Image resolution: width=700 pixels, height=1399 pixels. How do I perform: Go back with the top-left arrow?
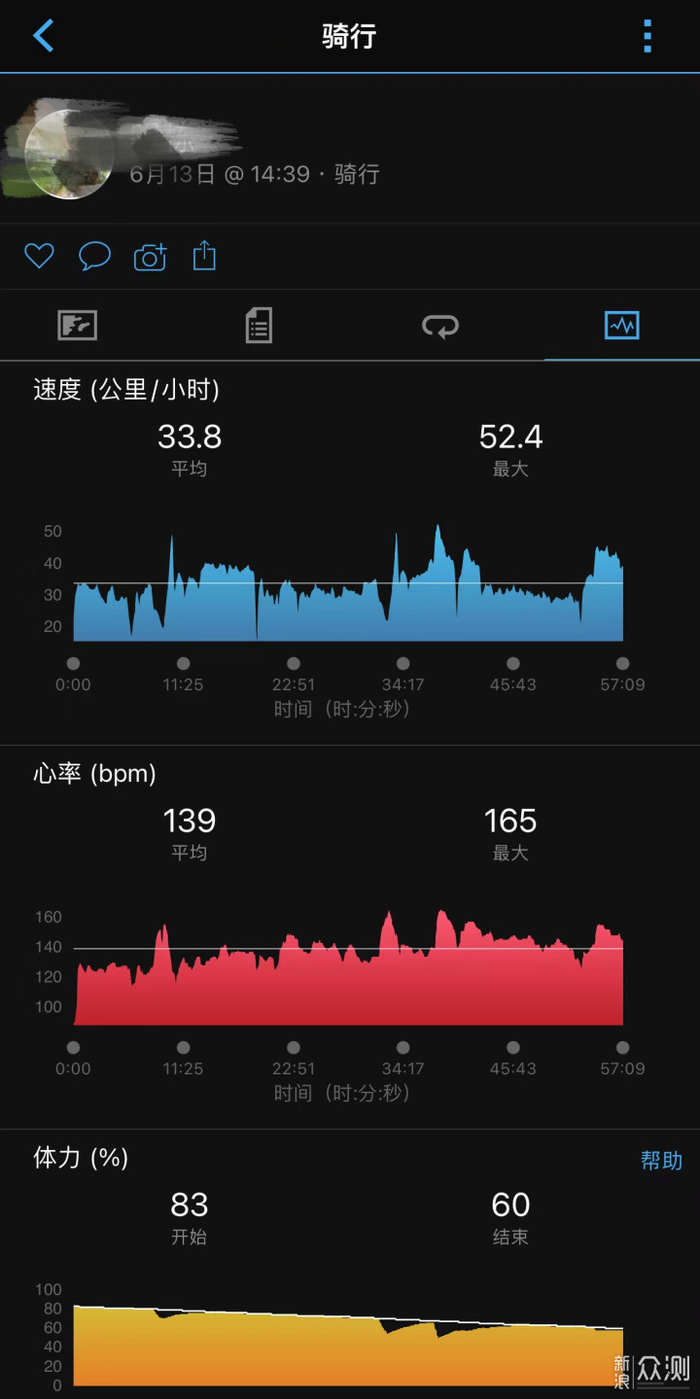click(x=43, y=36)
